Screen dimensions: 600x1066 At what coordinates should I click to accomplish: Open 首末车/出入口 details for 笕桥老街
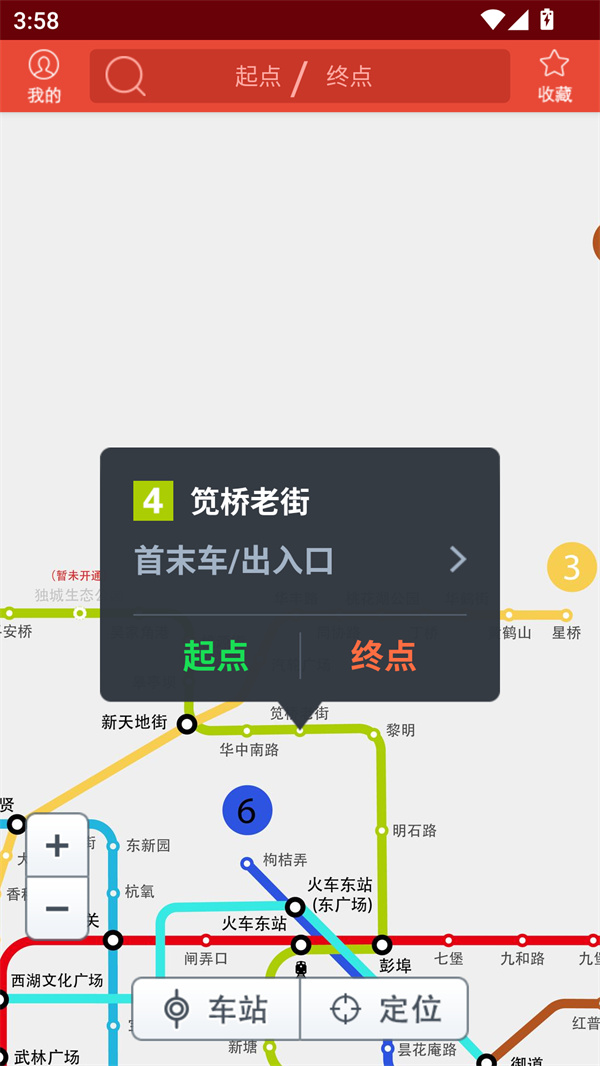(300, 560)
